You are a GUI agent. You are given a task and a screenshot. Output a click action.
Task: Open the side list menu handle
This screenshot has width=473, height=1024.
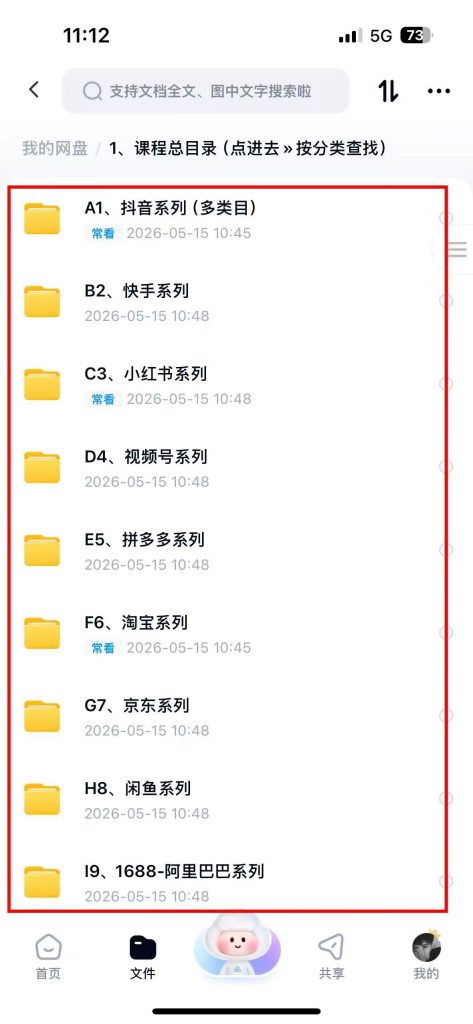point(457,249)
